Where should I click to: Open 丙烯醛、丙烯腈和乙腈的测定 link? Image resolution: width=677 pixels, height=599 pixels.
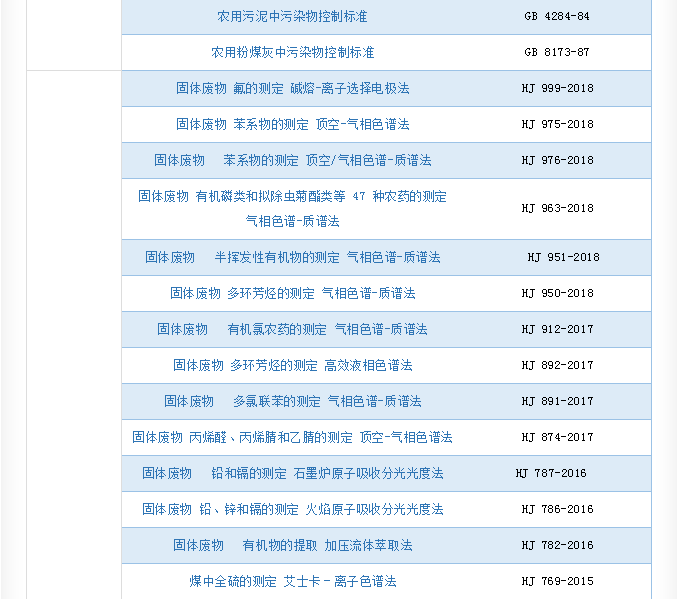pos(292,437)
